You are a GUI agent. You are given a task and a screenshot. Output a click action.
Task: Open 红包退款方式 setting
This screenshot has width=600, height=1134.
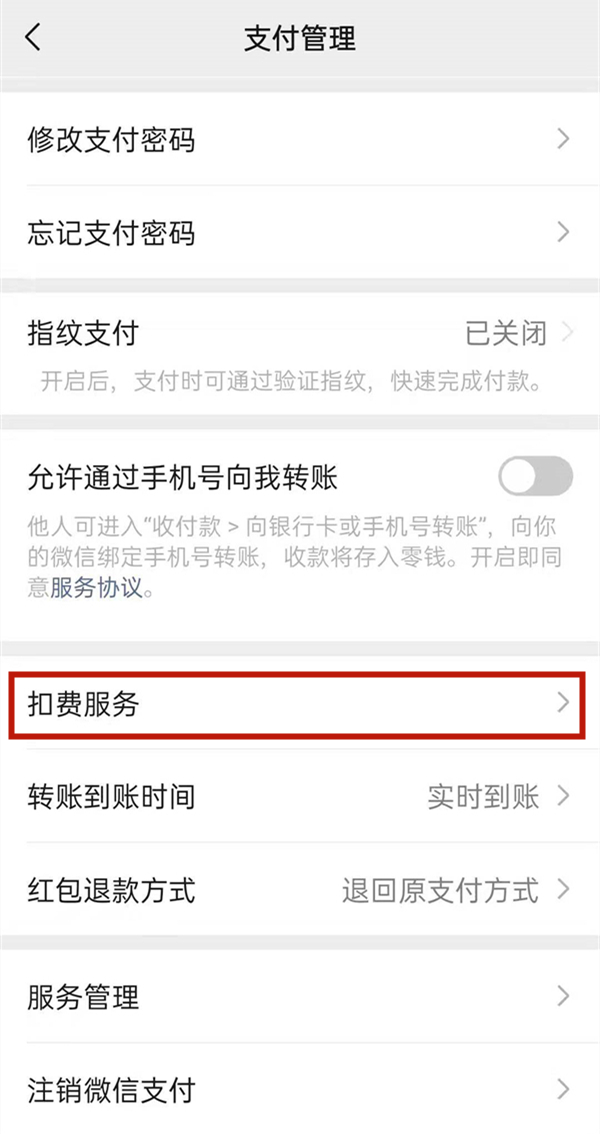[300, 889]
